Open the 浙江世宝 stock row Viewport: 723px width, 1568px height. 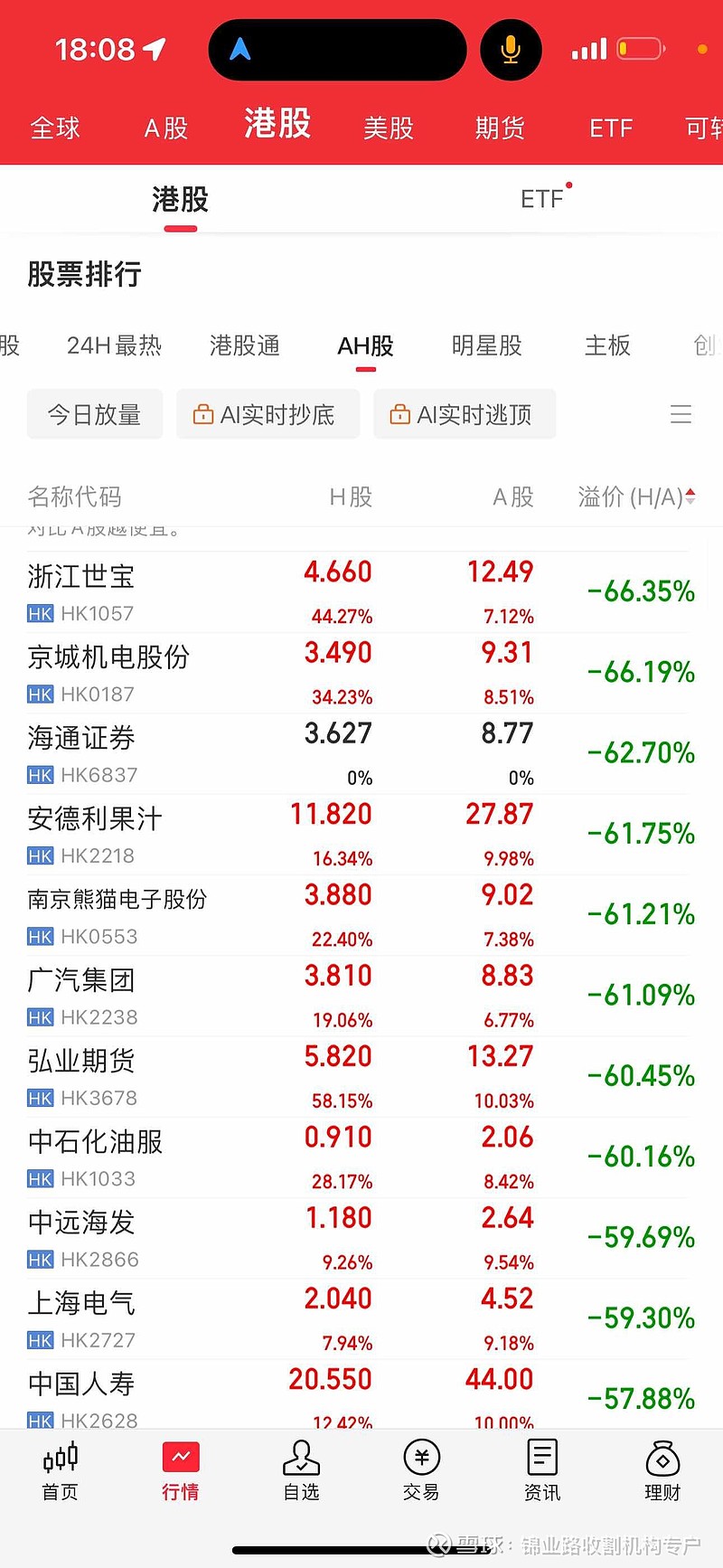click(361, 592)
